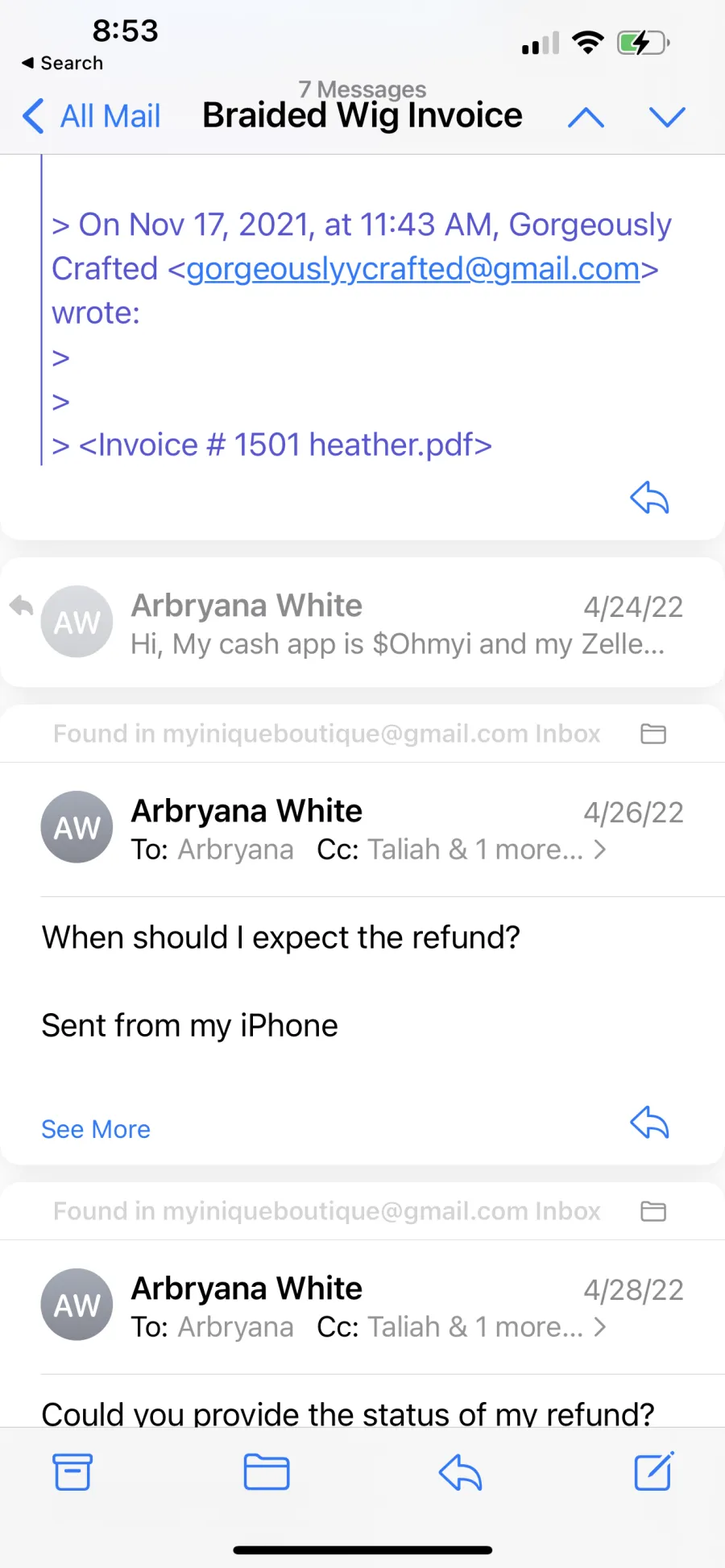Jump to the next message with down arrow
The image size is (725, 1568).
click(667, 118)
